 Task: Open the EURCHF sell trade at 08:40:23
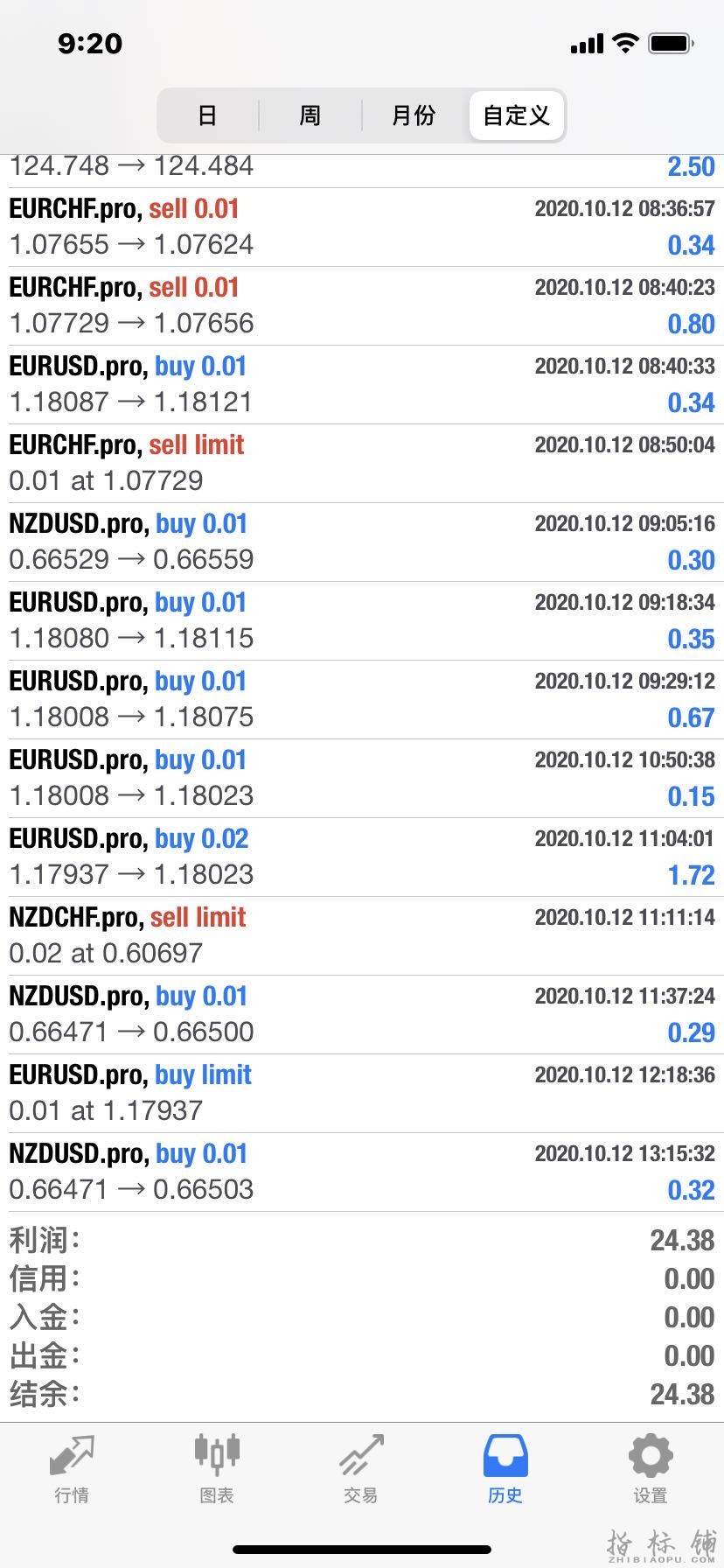362,305
